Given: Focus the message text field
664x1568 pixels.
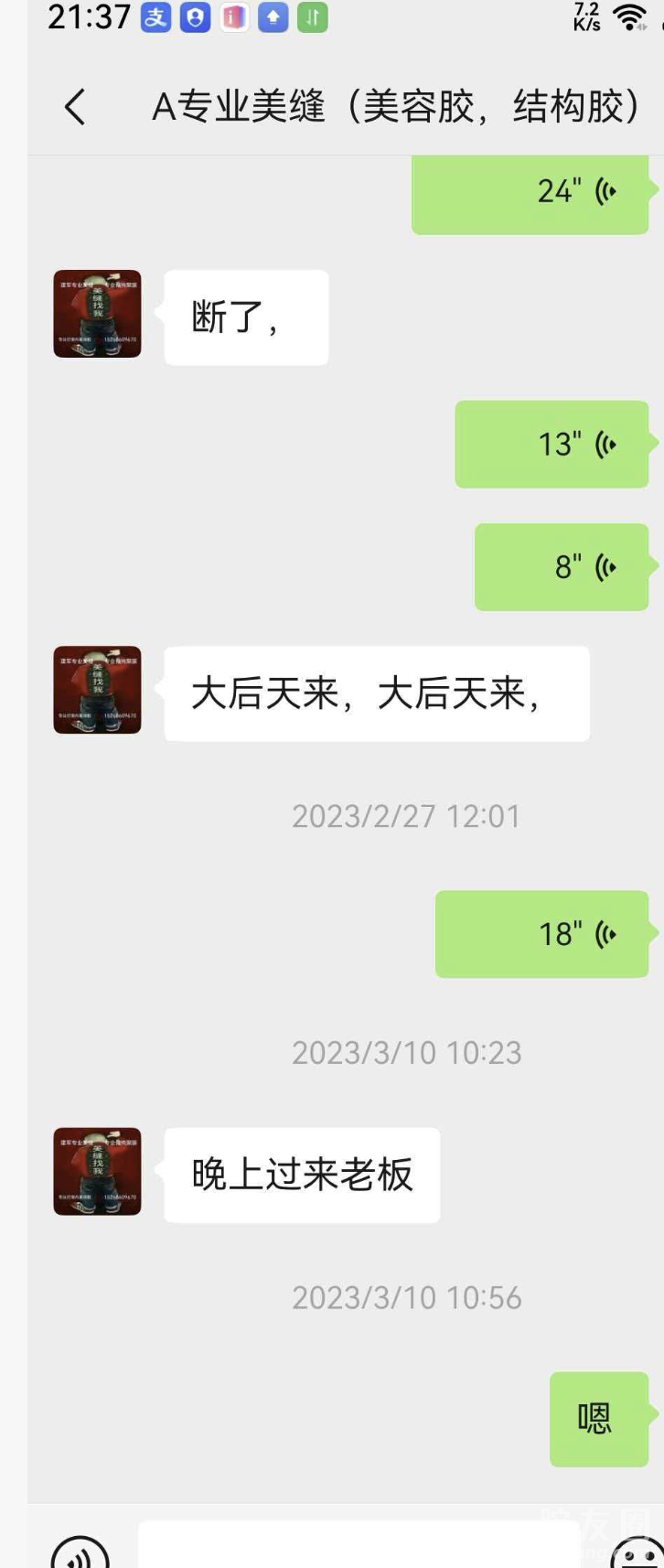Looking at the screenshot, I should point(359,1548).
